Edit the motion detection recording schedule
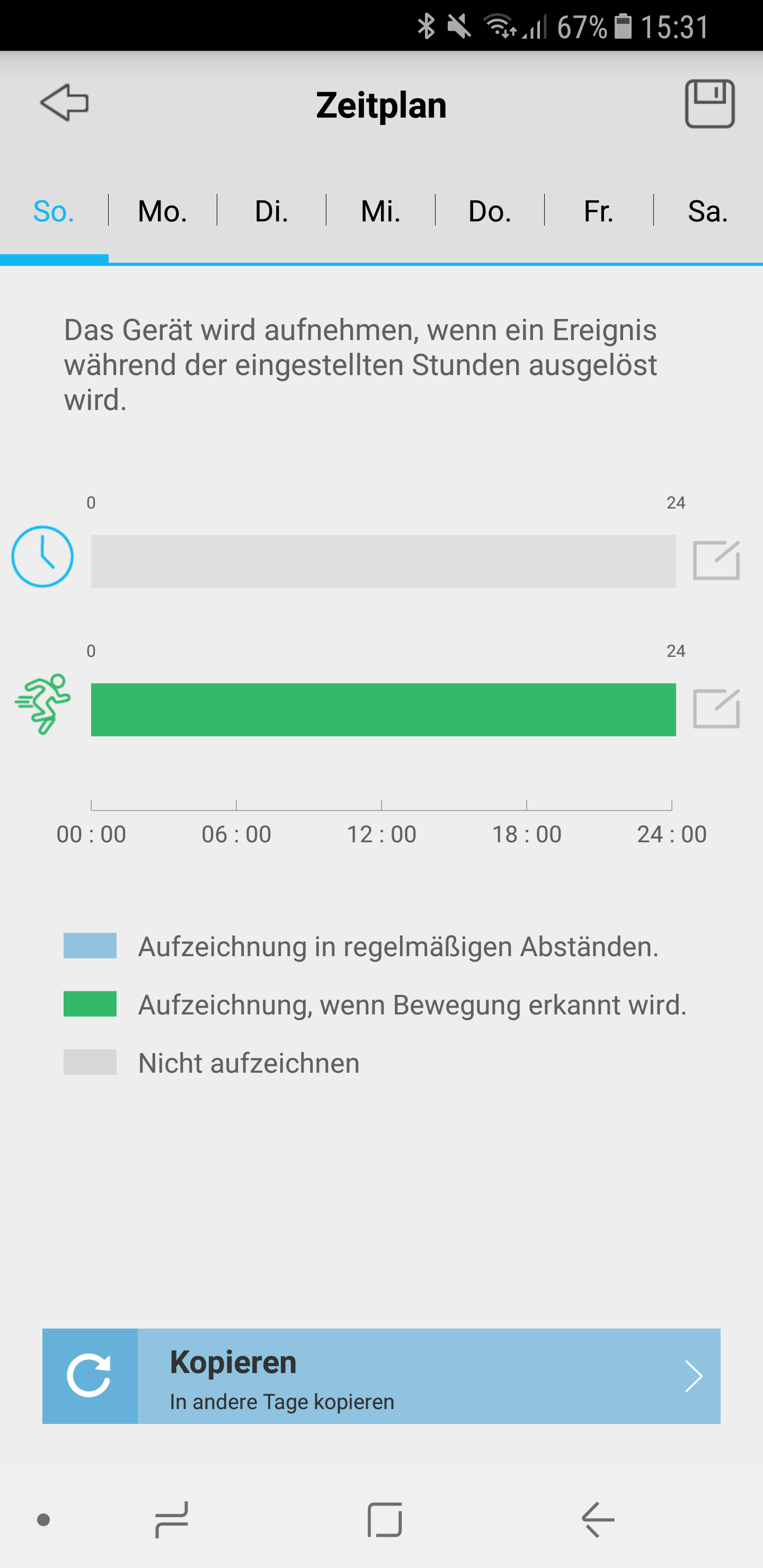Image resolution: width=763 pixels, height=1568 pixels. pyautogui.click(x=716, y=709)
